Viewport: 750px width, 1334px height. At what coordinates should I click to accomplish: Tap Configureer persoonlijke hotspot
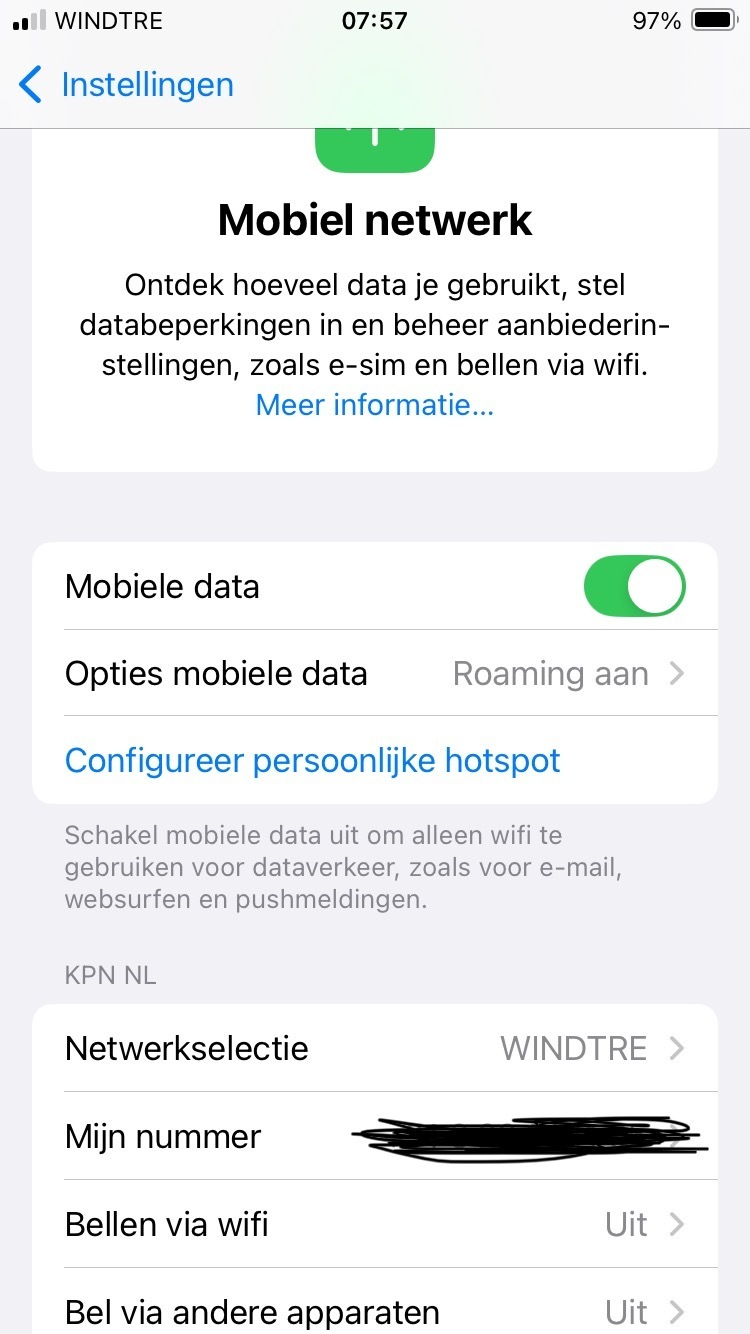[313, 760]
